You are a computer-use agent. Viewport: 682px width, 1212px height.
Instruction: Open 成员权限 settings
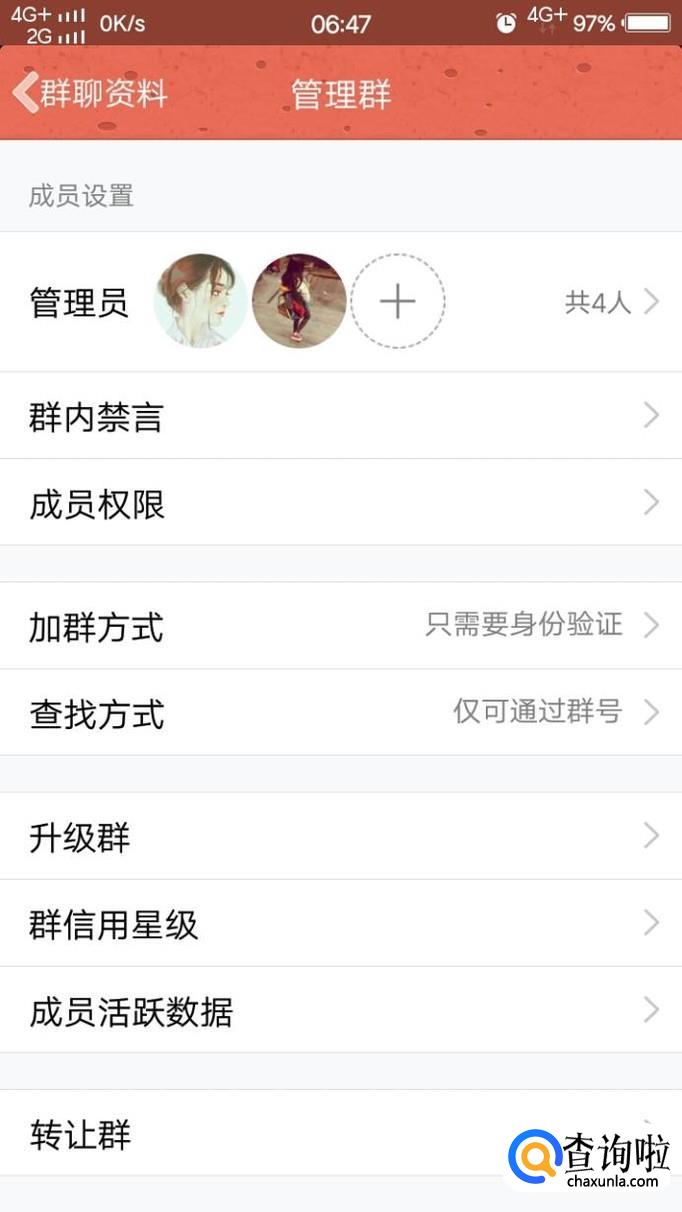click(x=340, y=503)
